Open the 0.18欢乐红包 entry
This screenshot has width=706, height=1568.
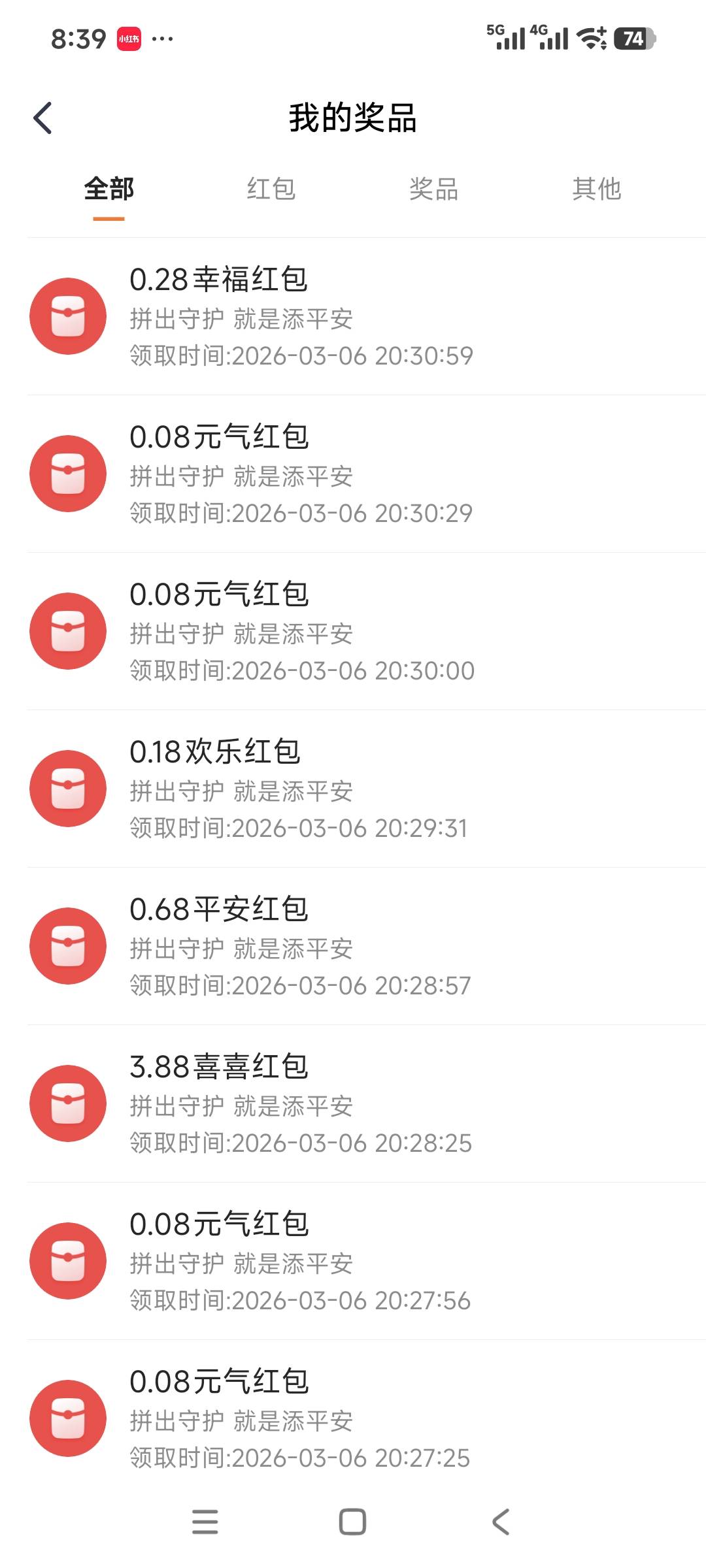pyautogui.click(x=366, y=789)
